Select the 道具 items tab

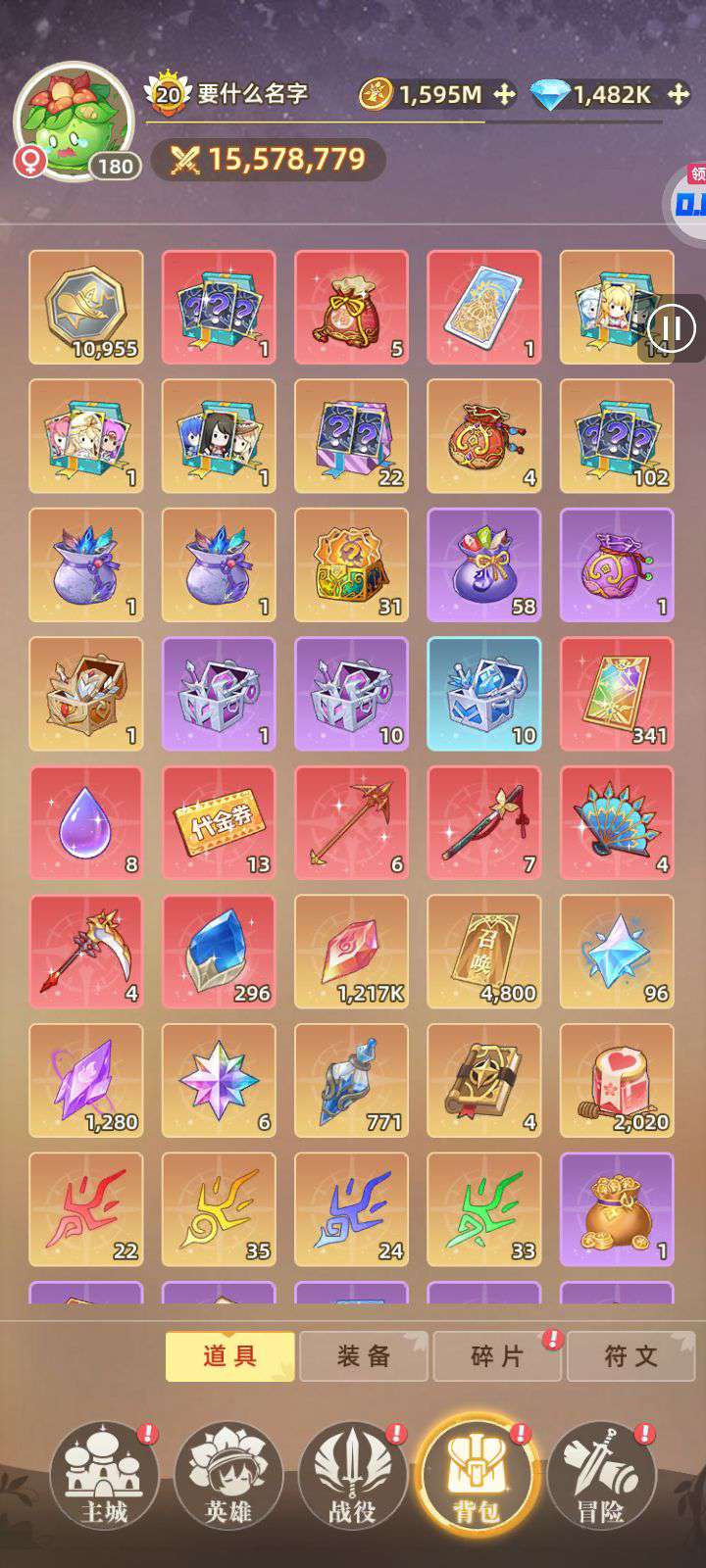[229, 1356]
